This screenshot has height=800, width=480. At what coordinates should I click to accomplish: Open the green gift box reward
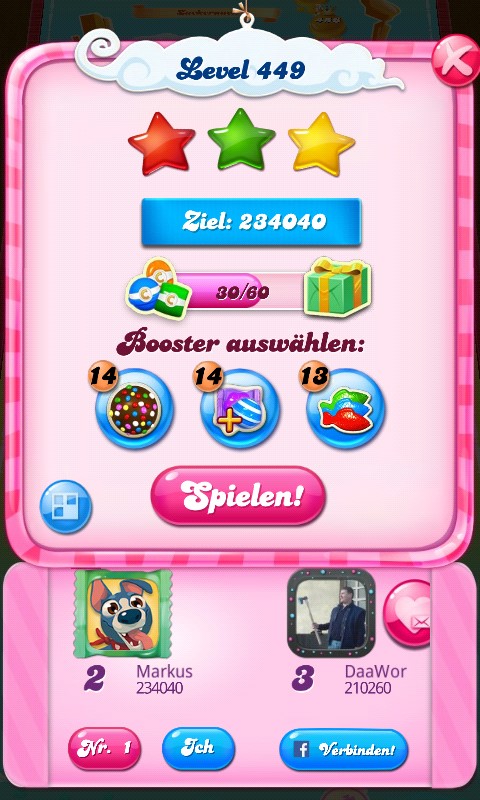click(x=337, y=287)
